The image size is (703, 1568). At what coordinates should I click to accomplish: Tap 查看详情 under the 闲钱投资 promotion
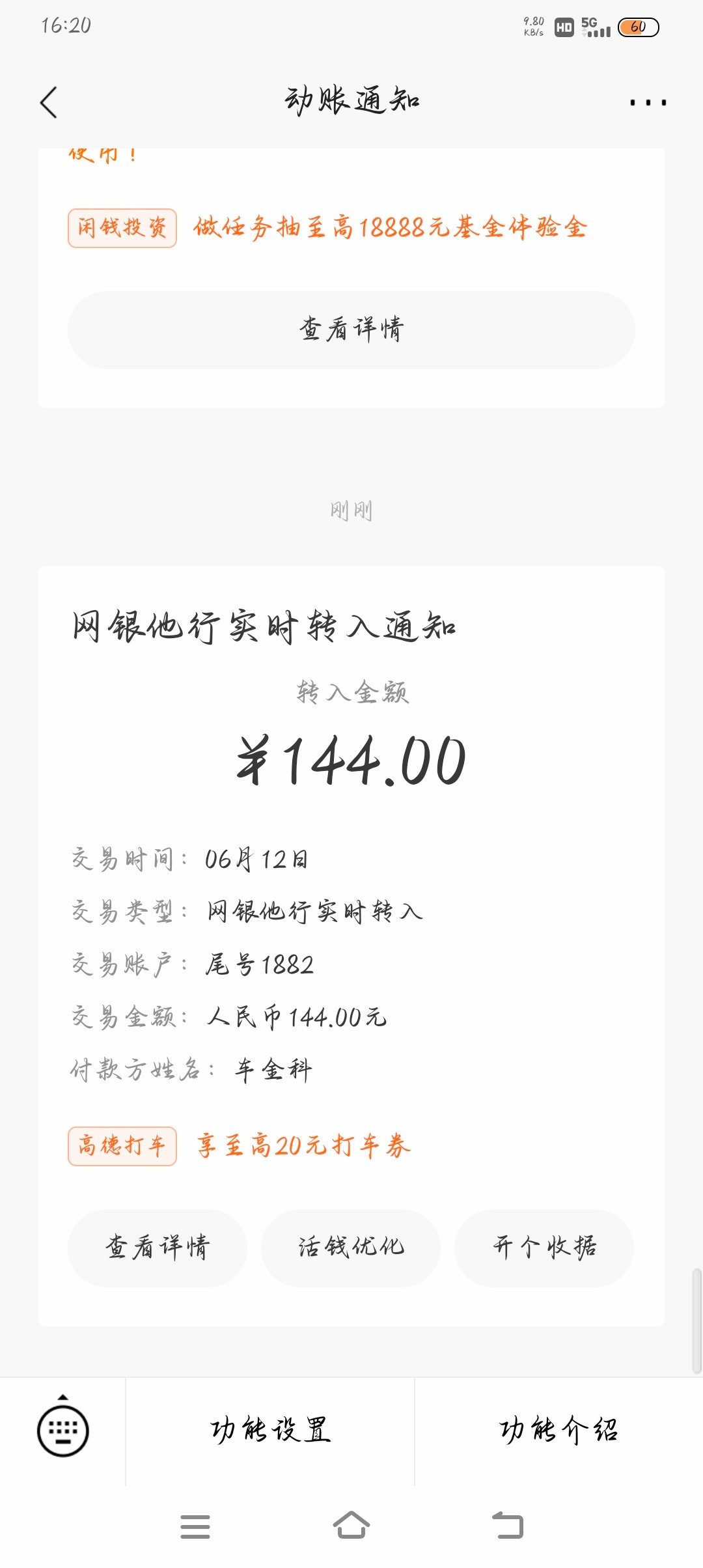pos(351,330)
